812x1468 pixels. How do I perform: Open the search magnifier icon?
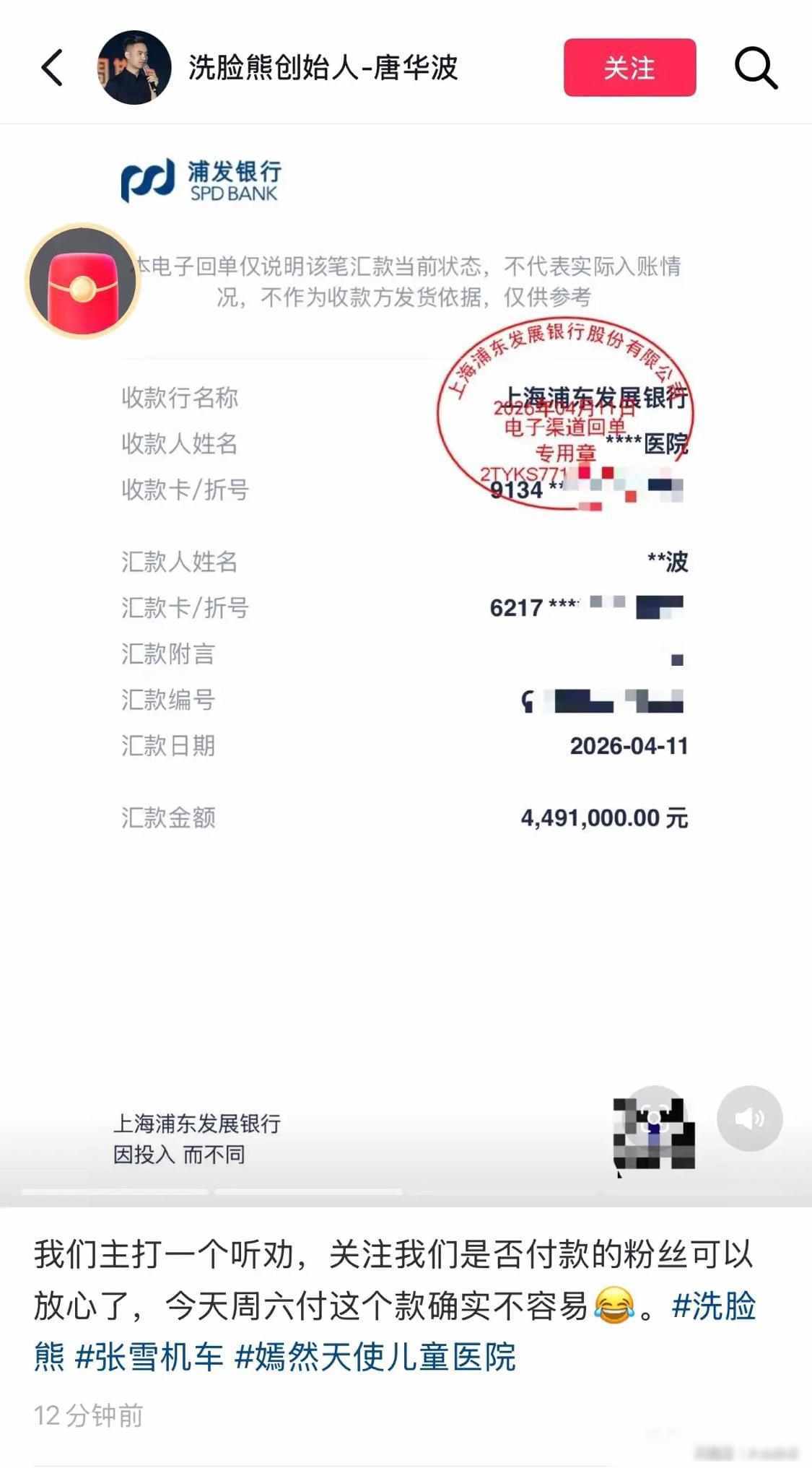click(755, 69)
